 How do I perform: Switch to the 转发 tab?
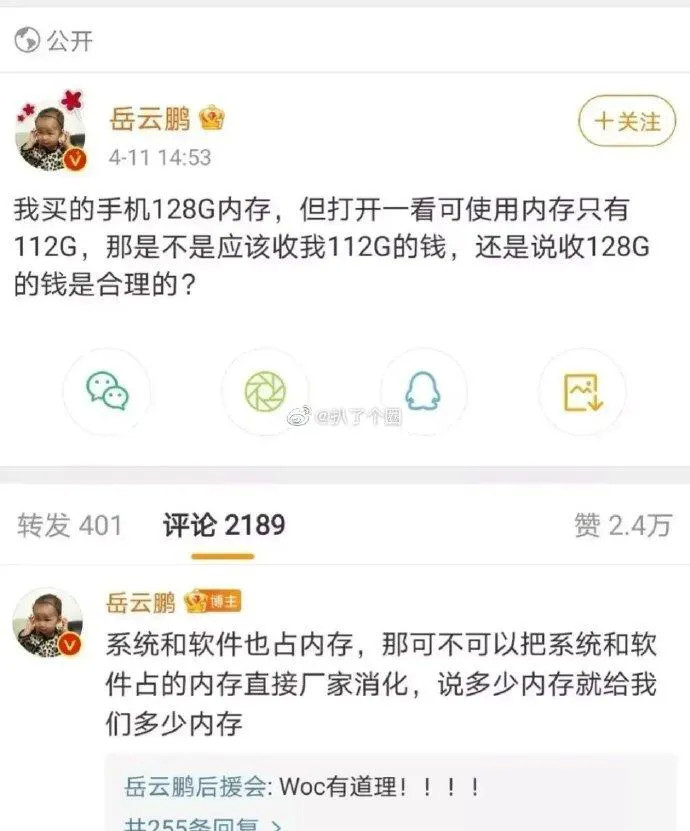[x=69, y=525]
